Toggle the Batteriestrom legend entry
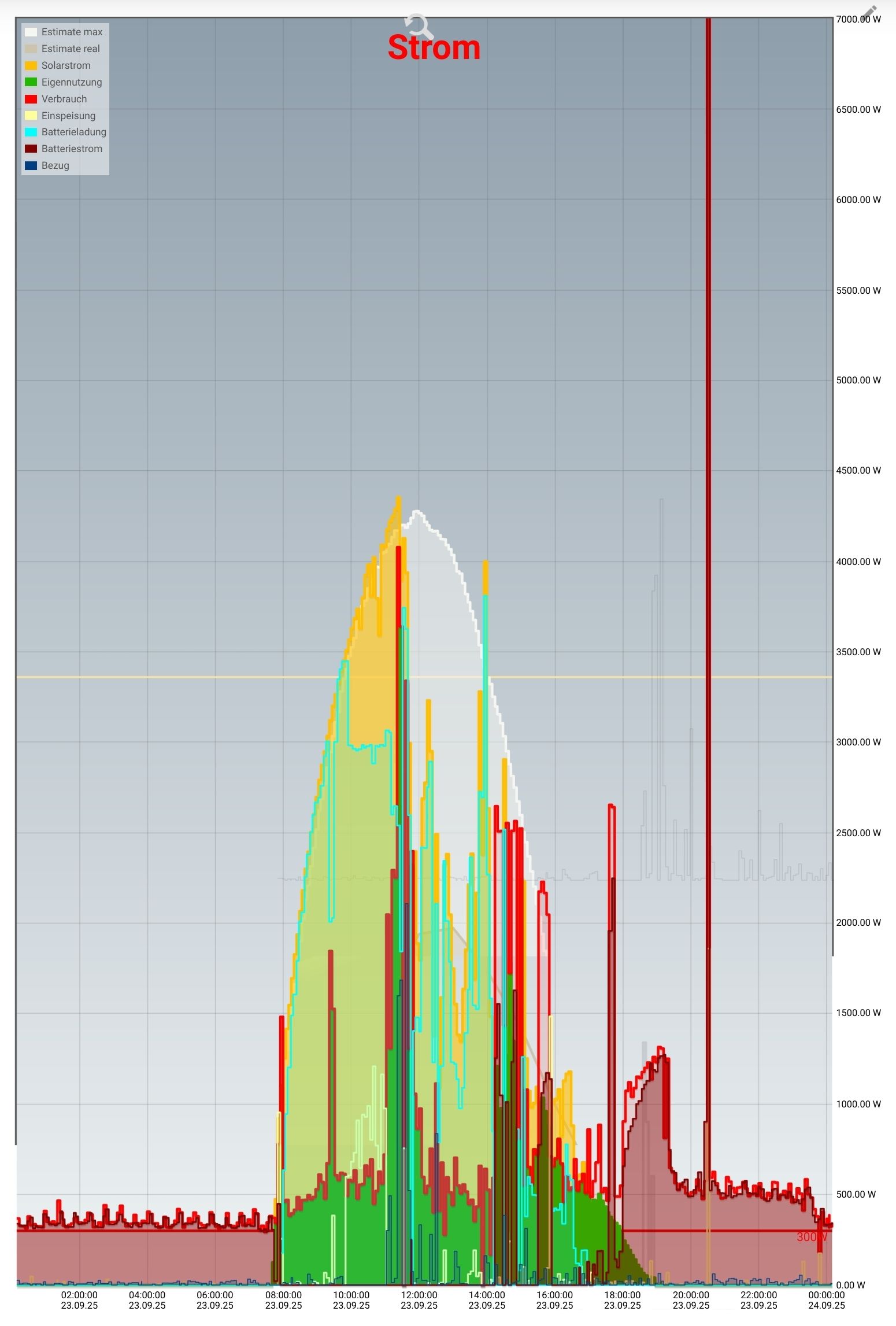896x1326 pixels. click(72, 149)
